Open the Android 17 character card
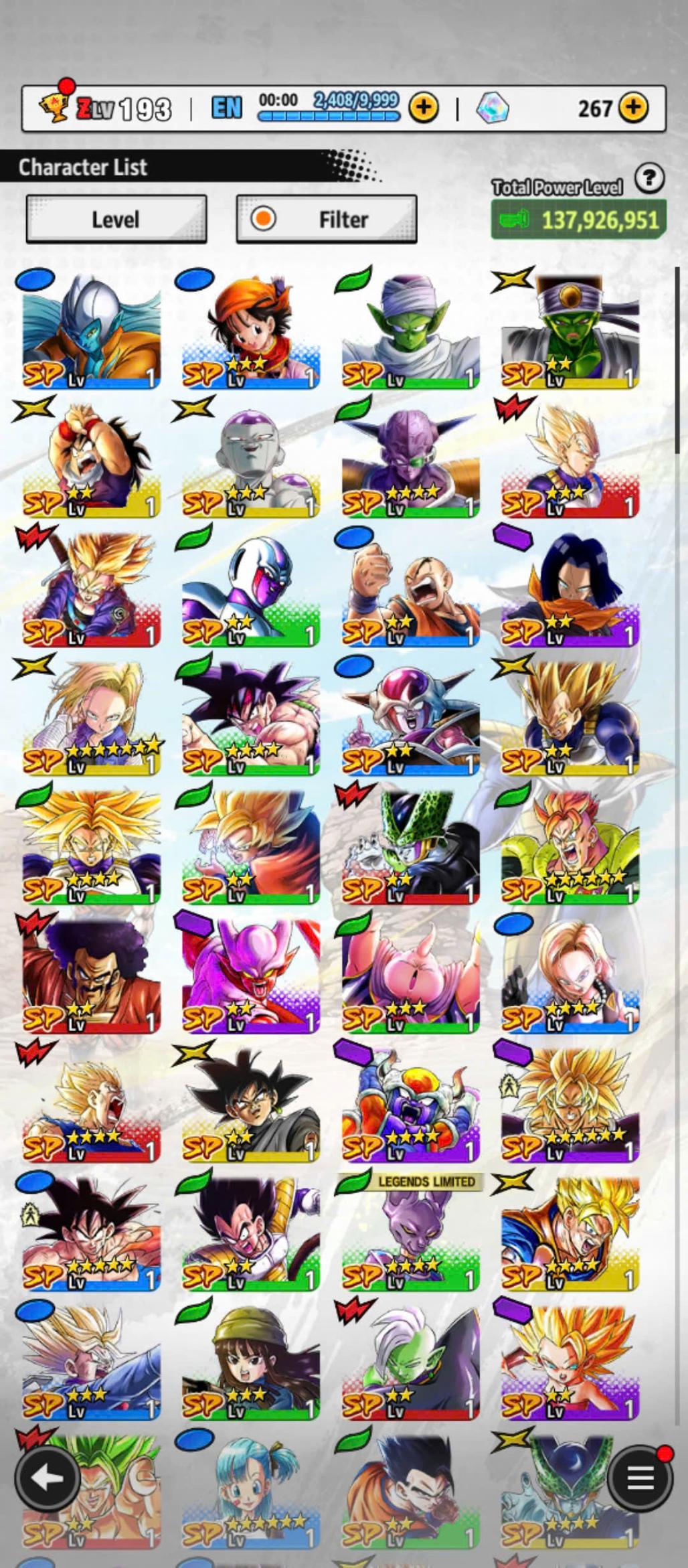Screen dimensions: 688x1568 click(x=569, y=588)
